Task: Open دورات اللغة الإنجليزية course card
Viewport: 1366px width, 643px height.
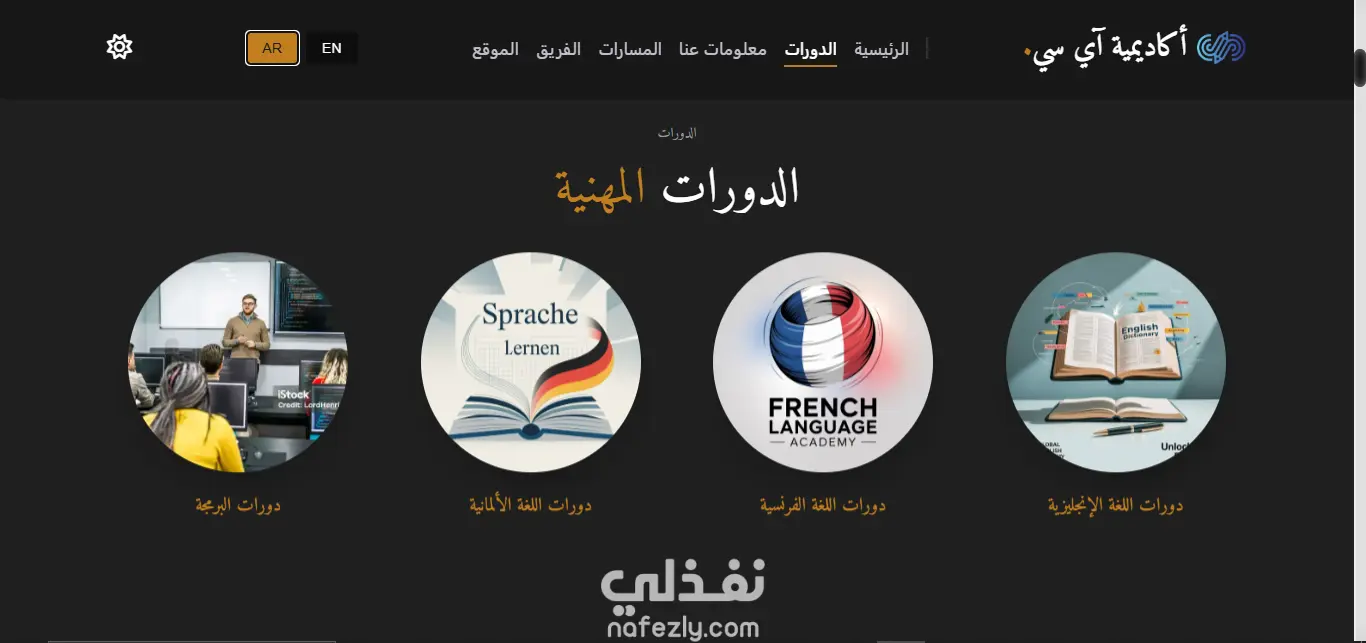Action: (x=1115, y=362)
